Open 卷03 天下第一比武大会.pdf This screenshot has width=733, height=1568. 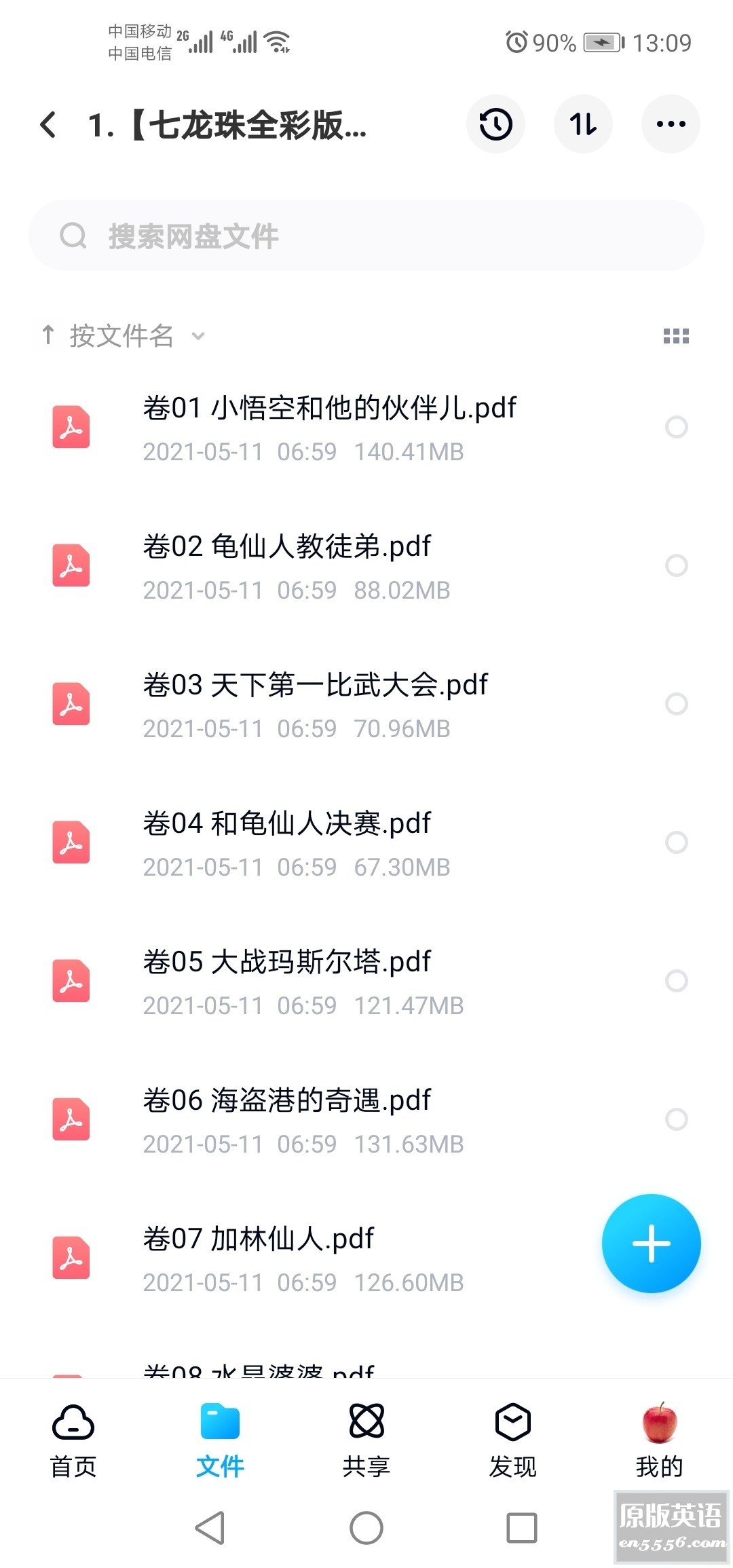[x=316, y=704]
